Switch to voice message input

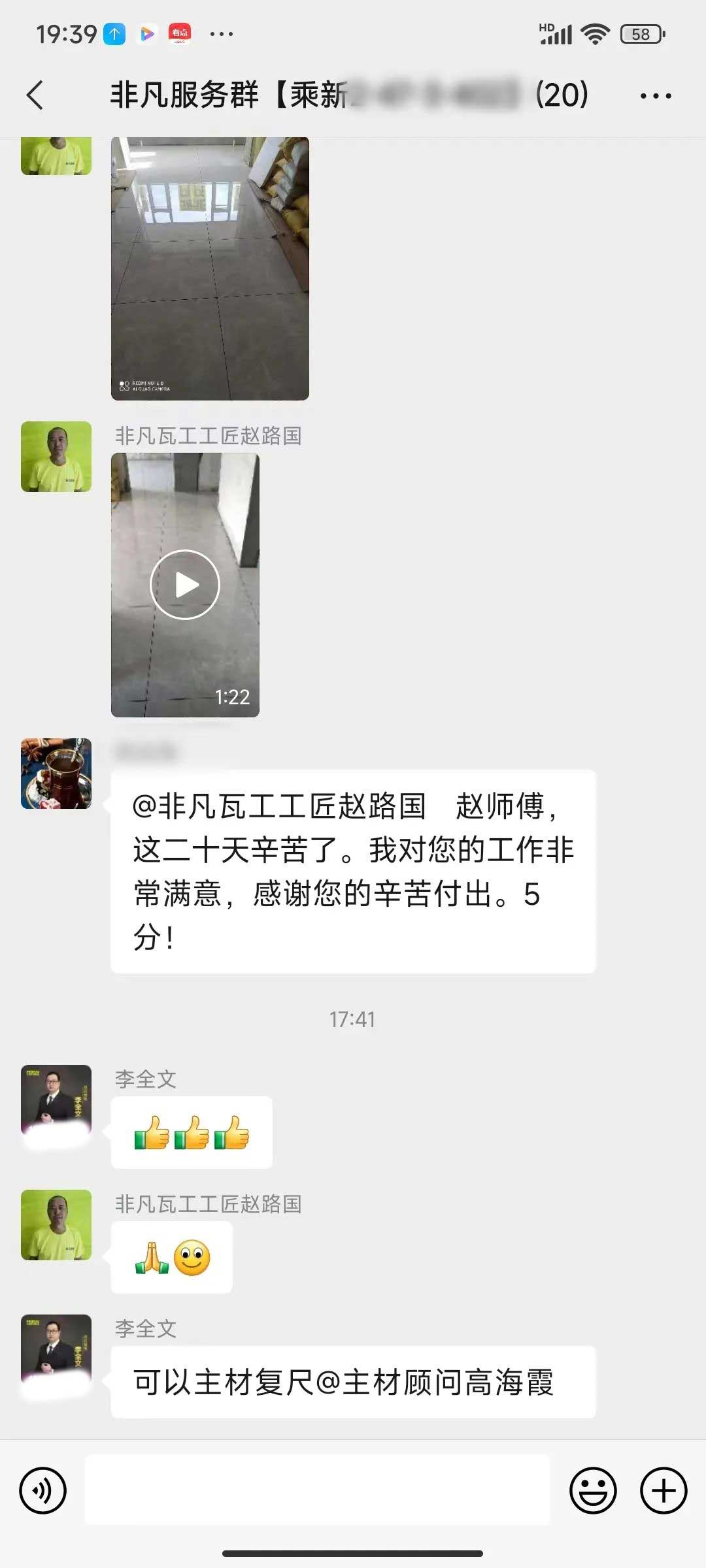pyautogui.click(x=43, y=1491)
